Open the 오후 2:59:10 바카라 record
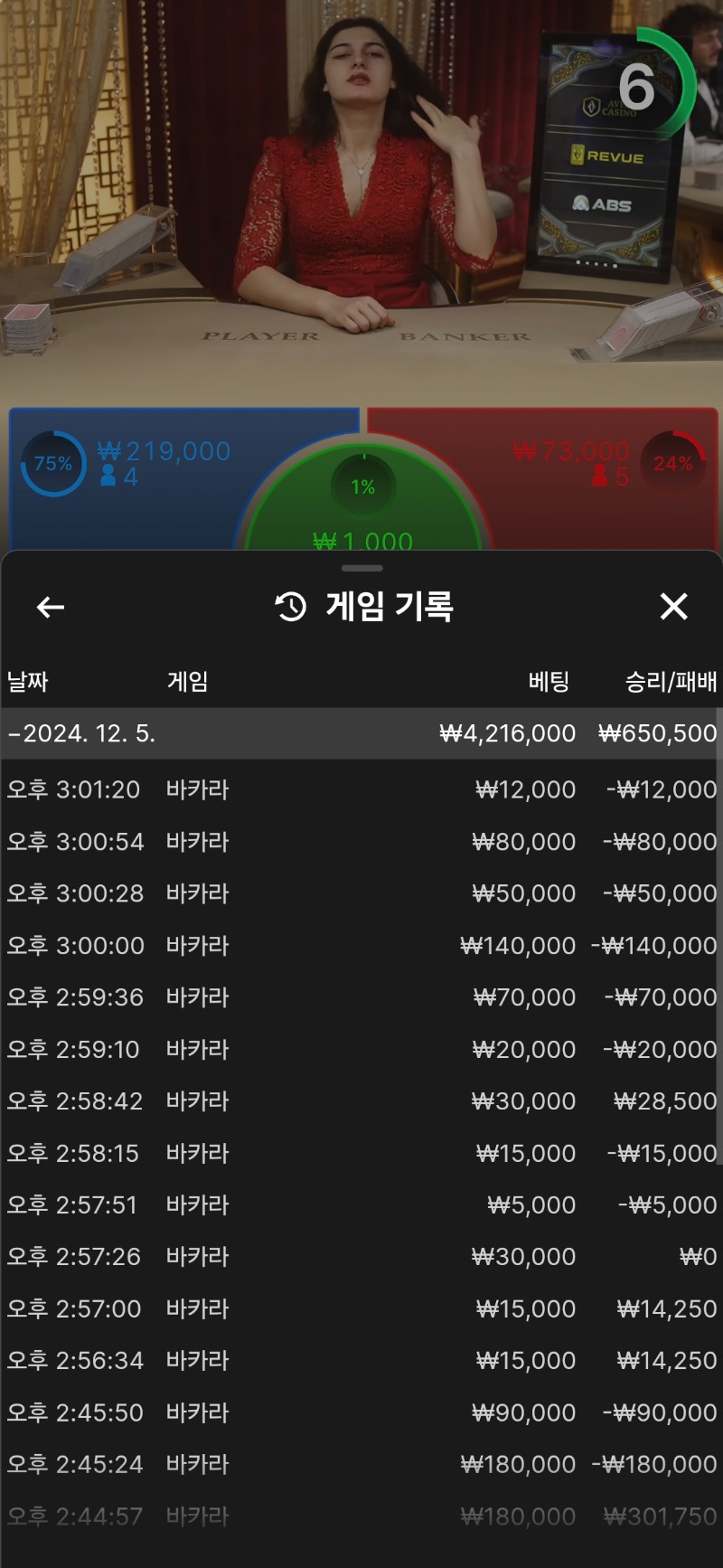The image size is (723, 1568). [361, 1050]
